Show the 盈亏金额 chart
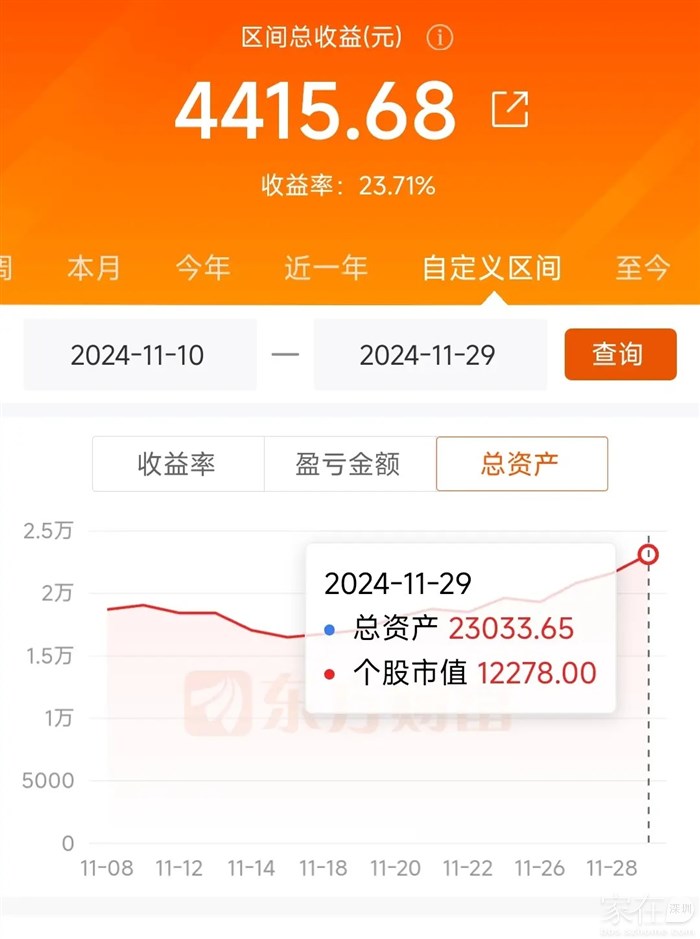This screenshot has width=700, height=939. pos(349,464)
